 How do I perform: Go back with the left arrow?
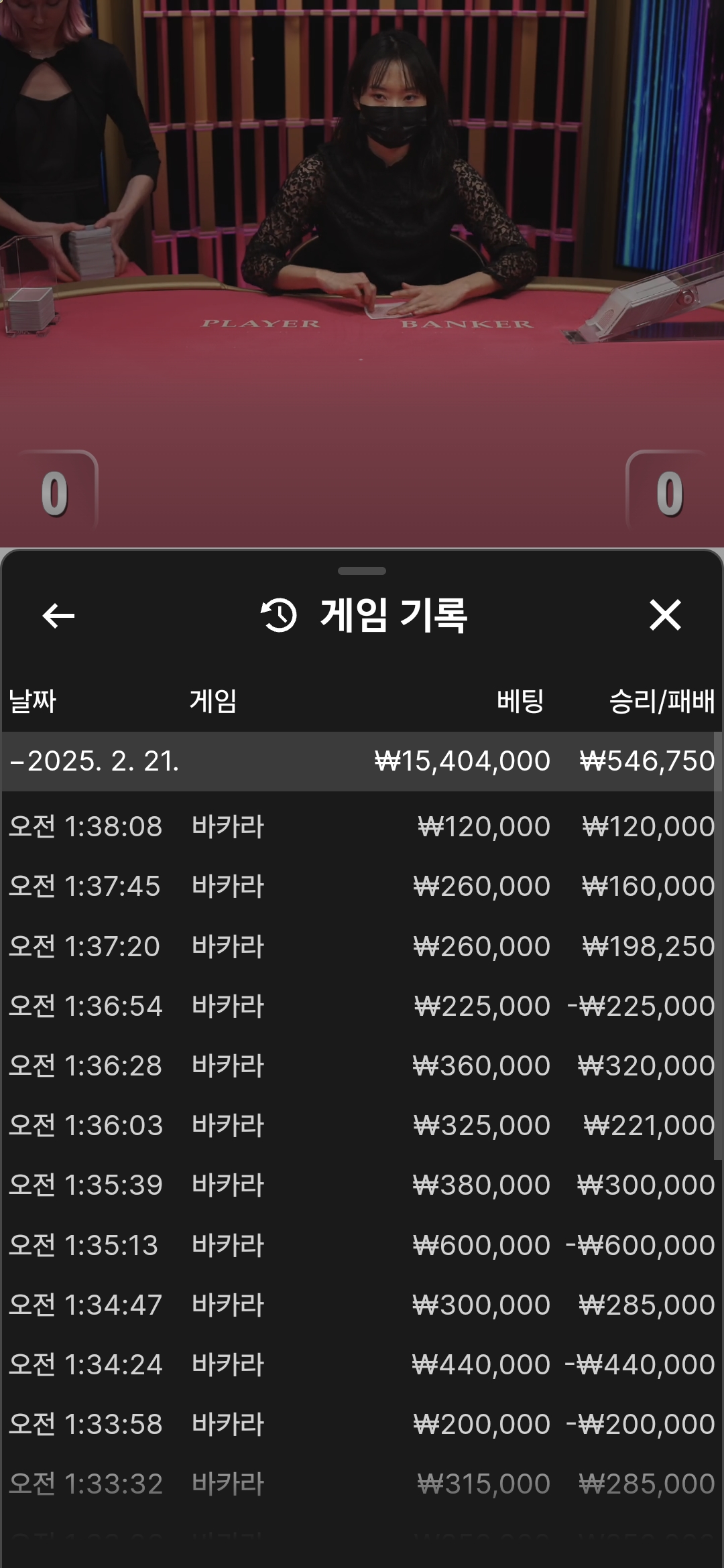tap(58, 616)
